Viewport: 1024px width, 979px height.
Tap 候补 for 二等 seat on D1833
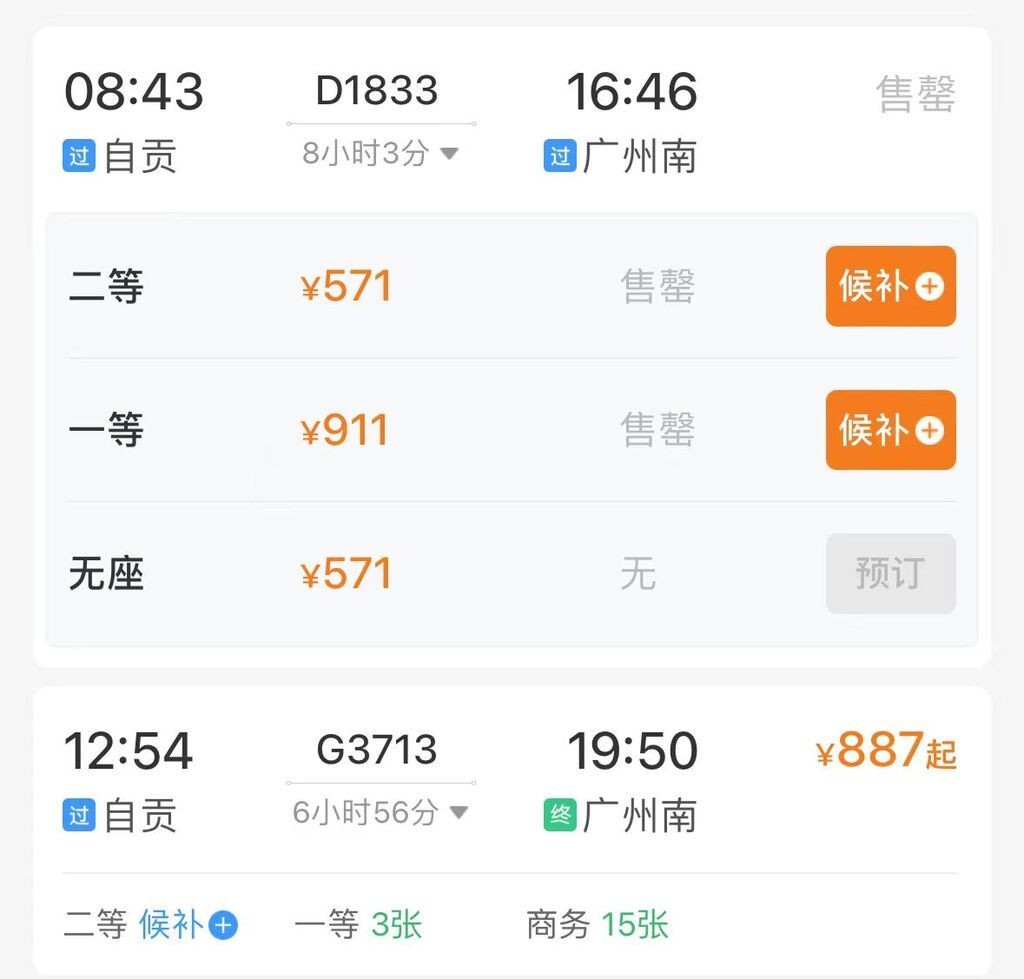coord(890,287)
